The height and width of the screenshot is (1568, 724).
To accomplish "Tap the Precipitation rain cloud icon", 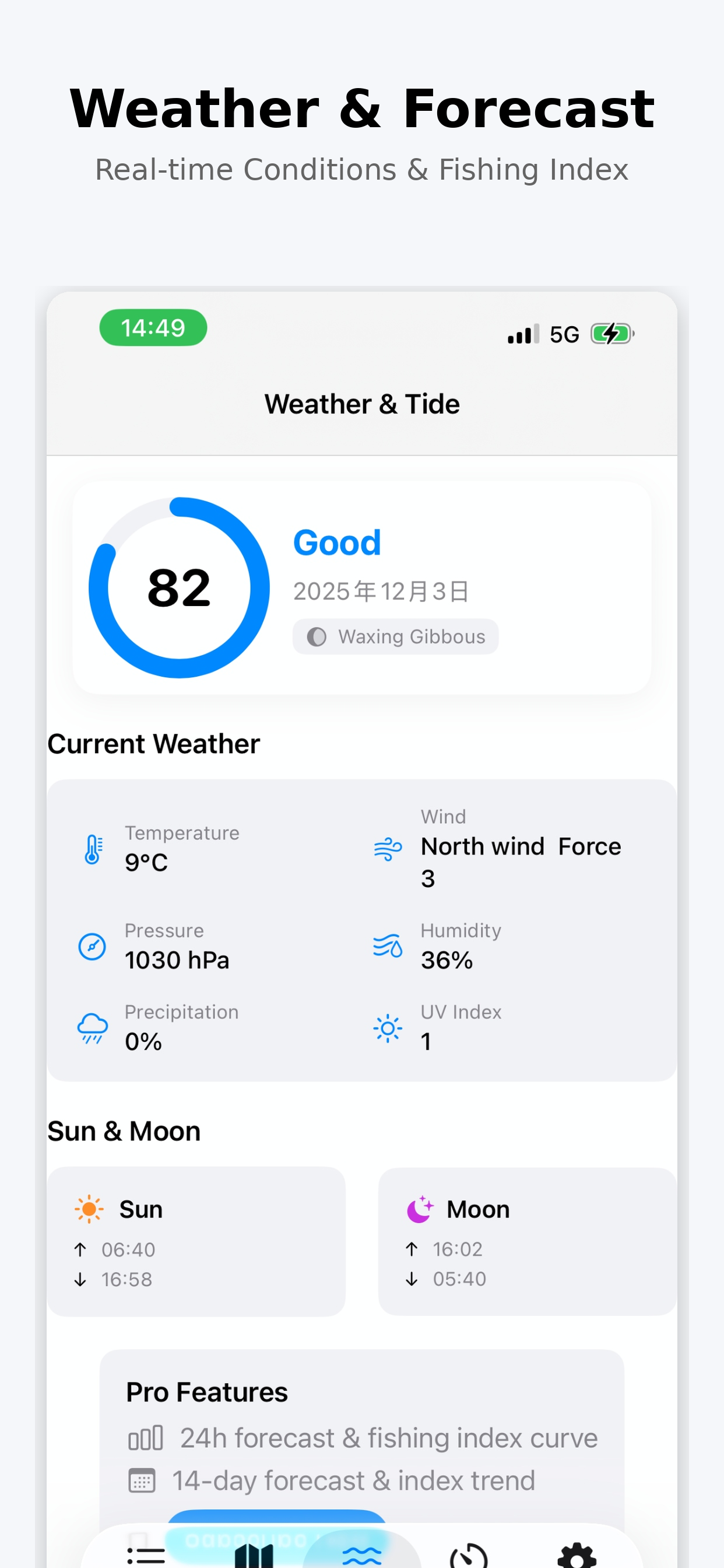I will [92, 1027].
